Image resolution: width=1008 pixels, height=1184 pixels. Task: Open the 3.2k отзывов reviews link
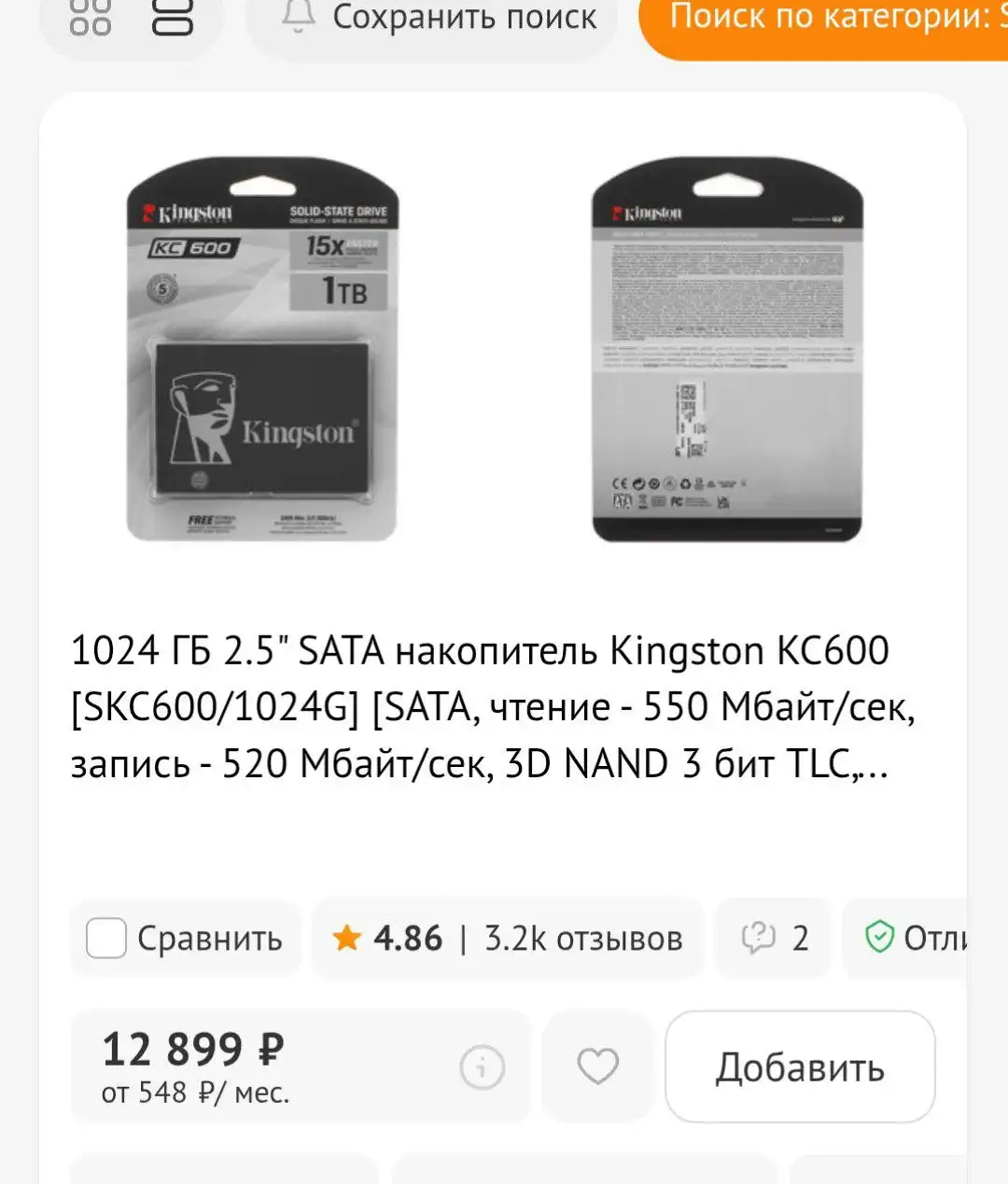(x=583, y=939)
